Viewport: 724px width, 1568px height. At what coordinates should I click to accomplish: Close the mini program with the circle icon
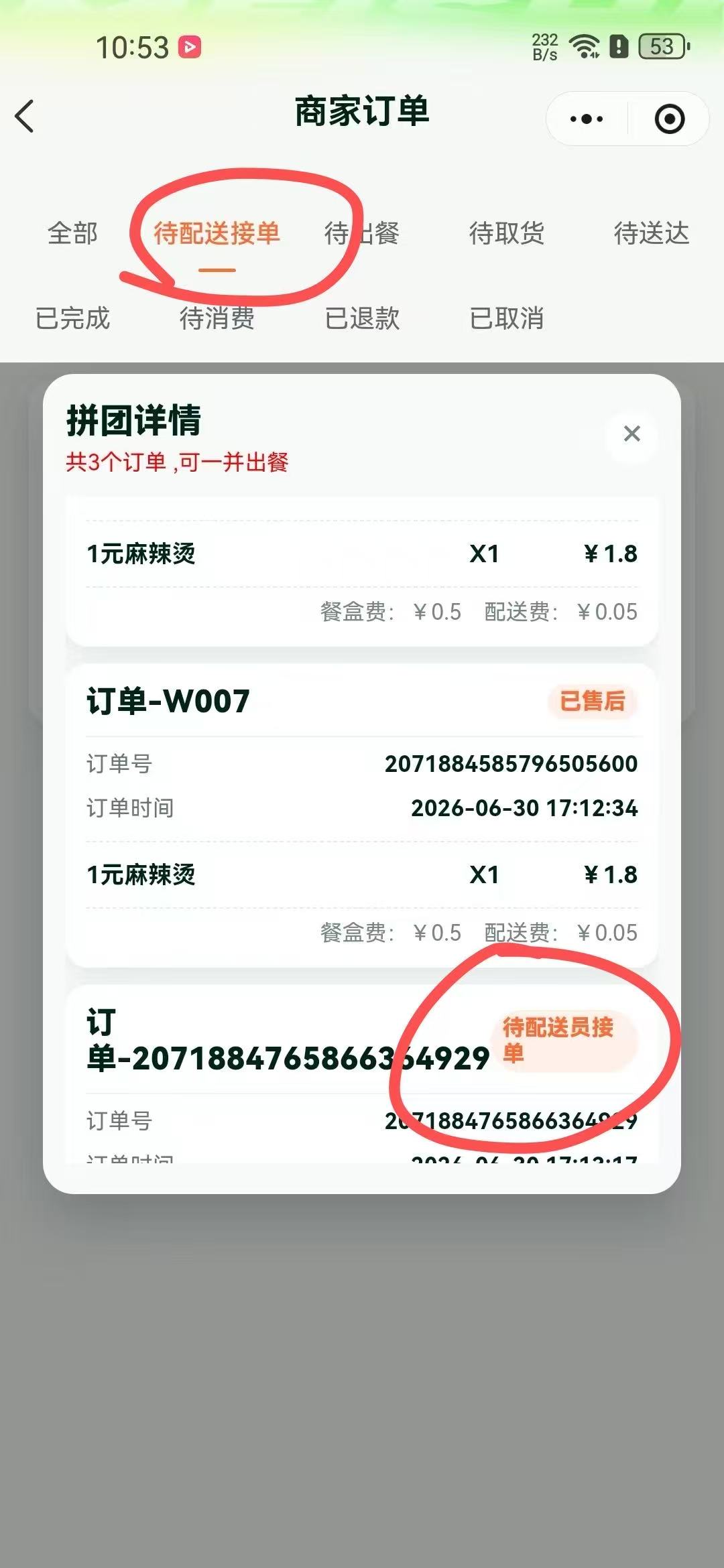click(x=669, y=119)
